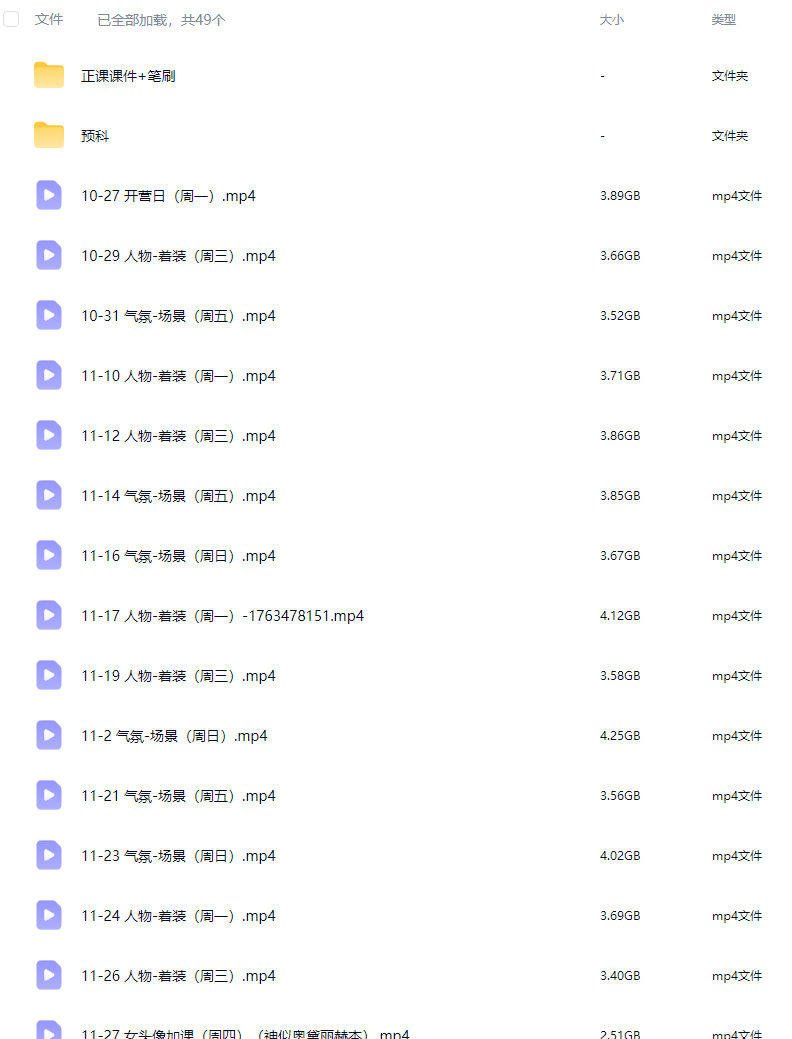This screenshot has width=792, height=1039.
Task: Open the 预科 folder
Action: pos(95,136)
